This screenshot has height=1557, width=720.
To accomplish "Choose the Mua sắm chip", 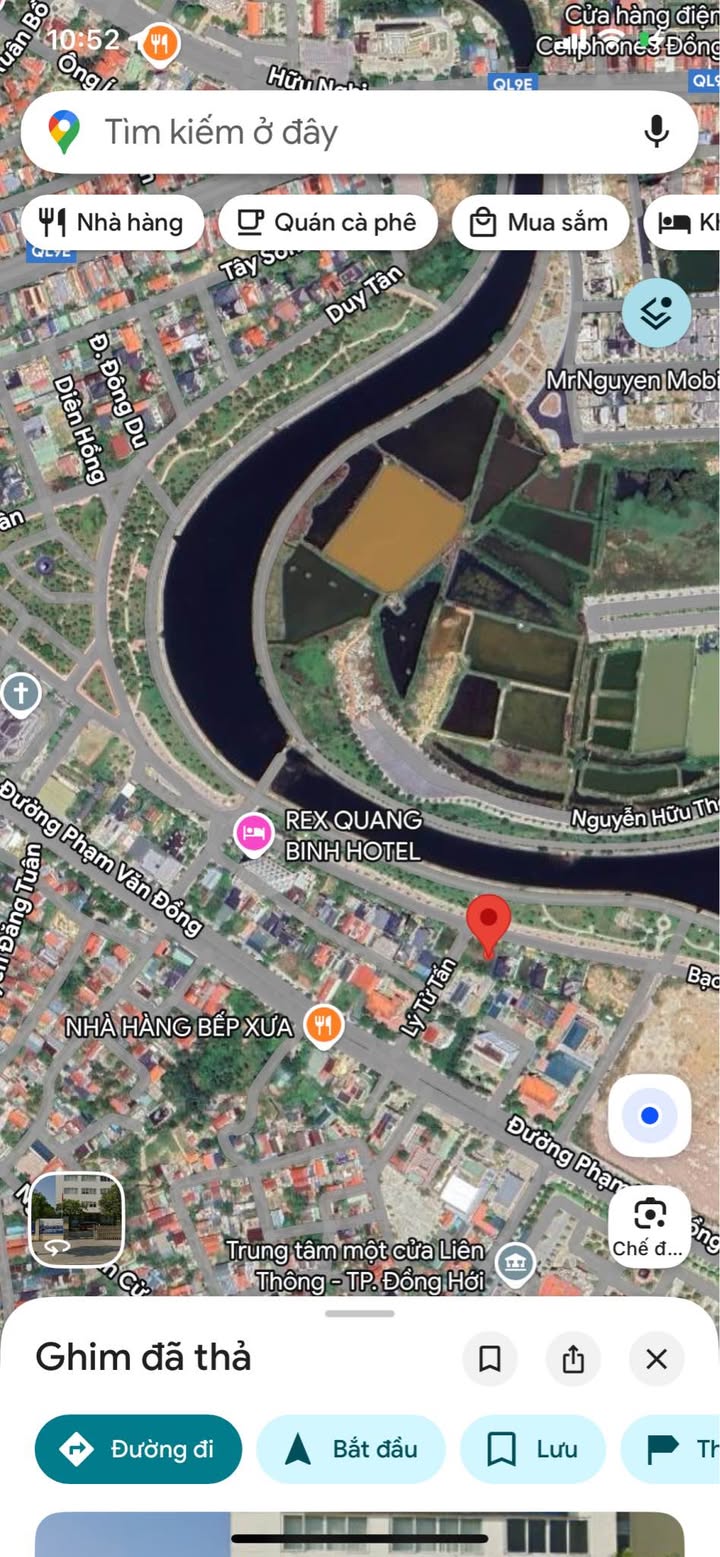I will click(540, 222).
